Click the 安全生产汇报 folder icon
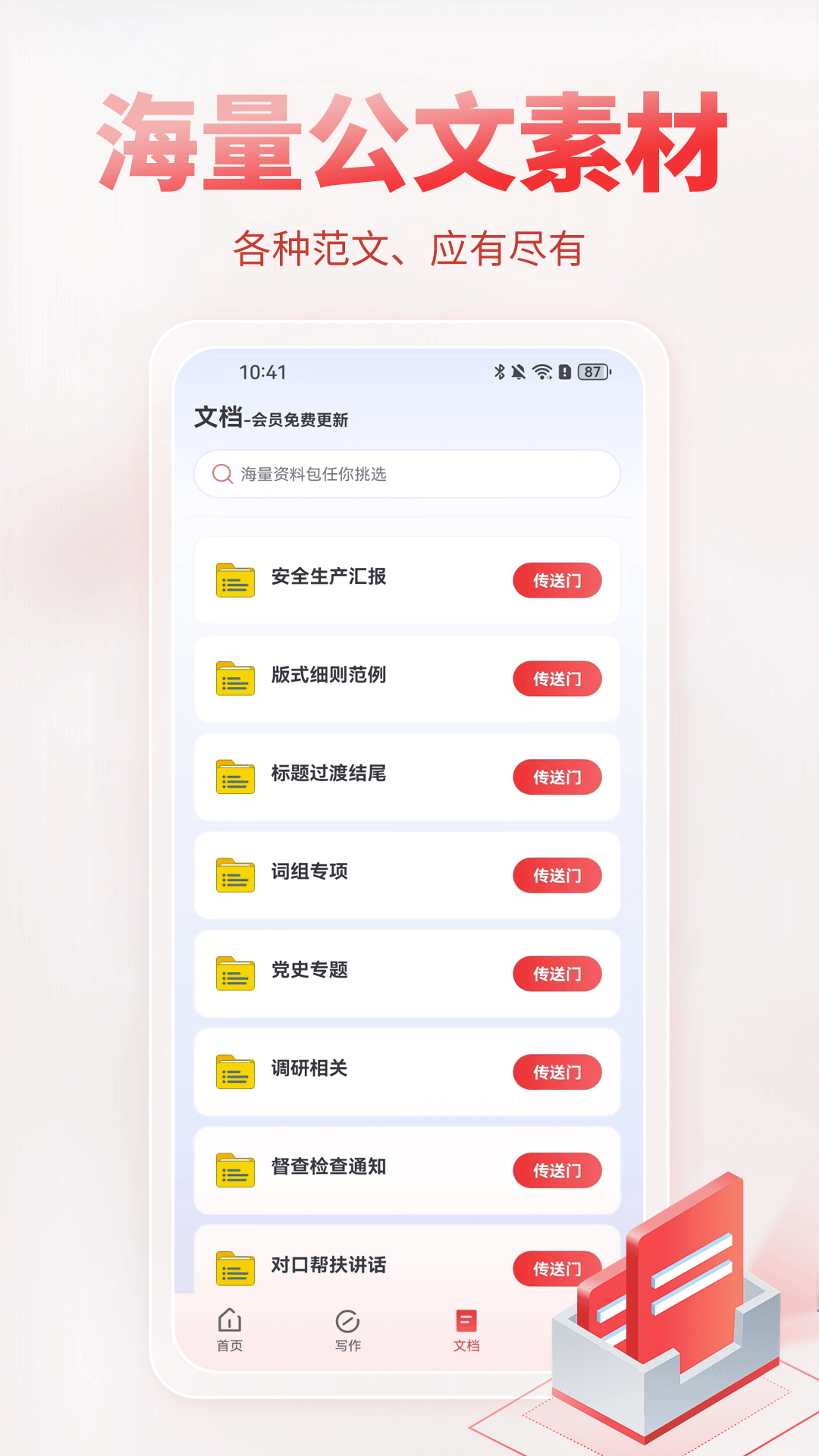This screenshot has width=819, height=1456. point(235,580)
